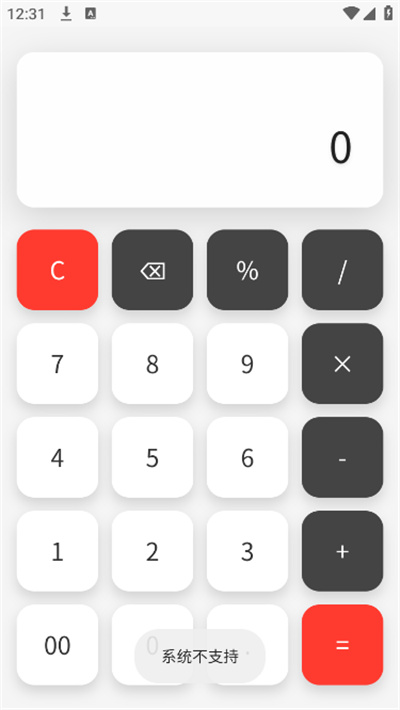The width and height of the screenshot is (400, 710).
Task: Tap the percent key
Action: click(x=247, y=270)
